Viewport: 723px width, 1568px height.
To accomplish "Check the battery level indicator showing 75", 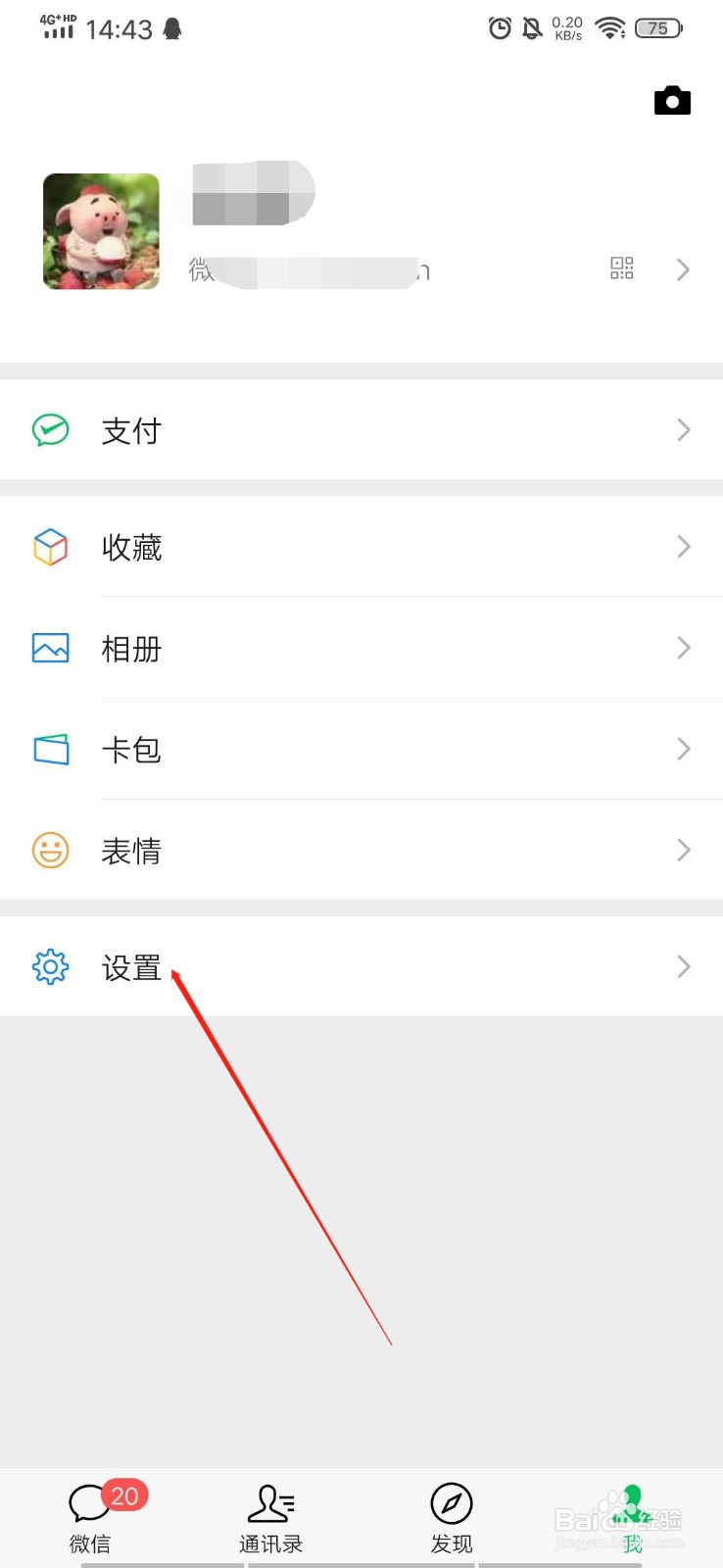I will coord(658,27).
